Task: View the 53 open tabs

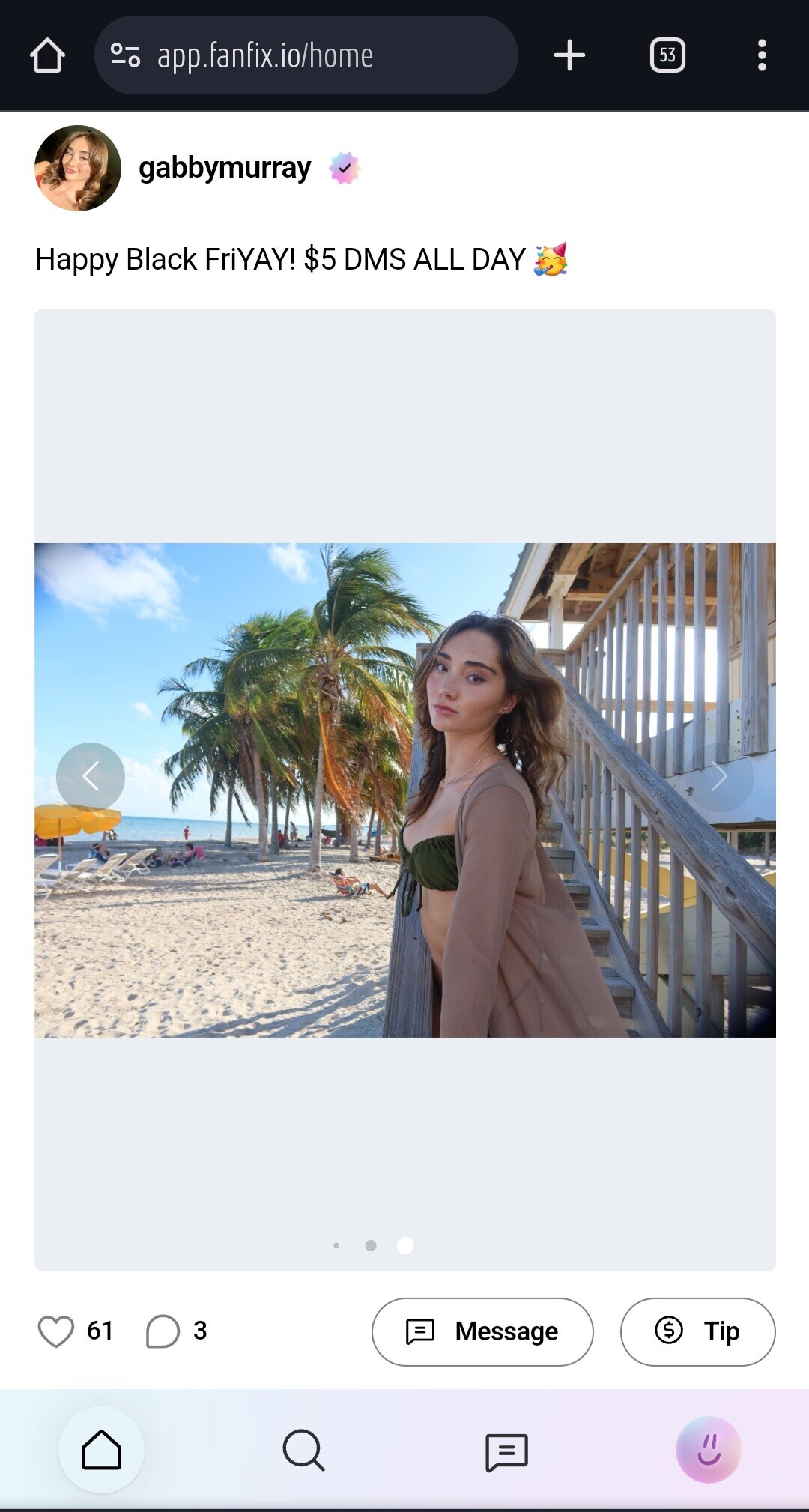Action: coord(667,56)
